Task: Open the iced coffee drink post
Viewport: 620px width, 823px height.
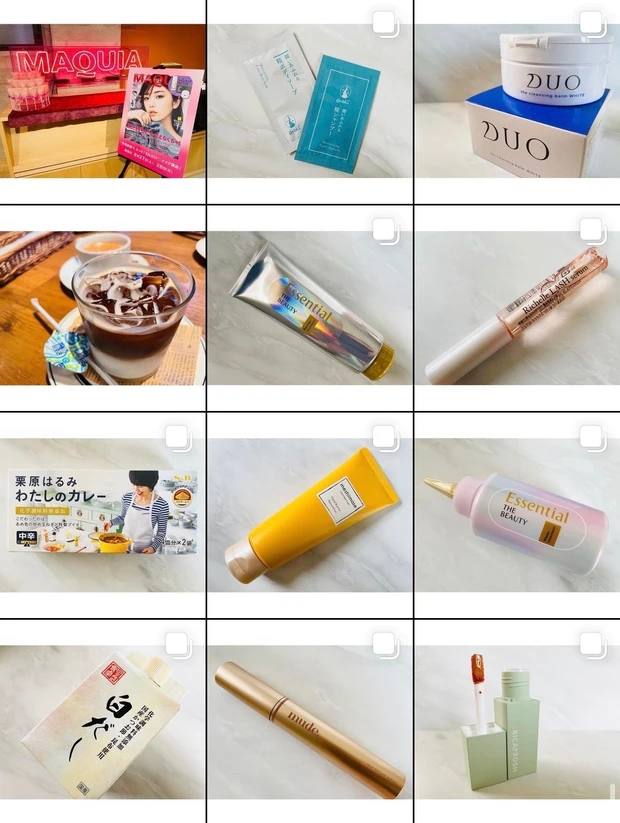Action: click(x=102, y=308)
